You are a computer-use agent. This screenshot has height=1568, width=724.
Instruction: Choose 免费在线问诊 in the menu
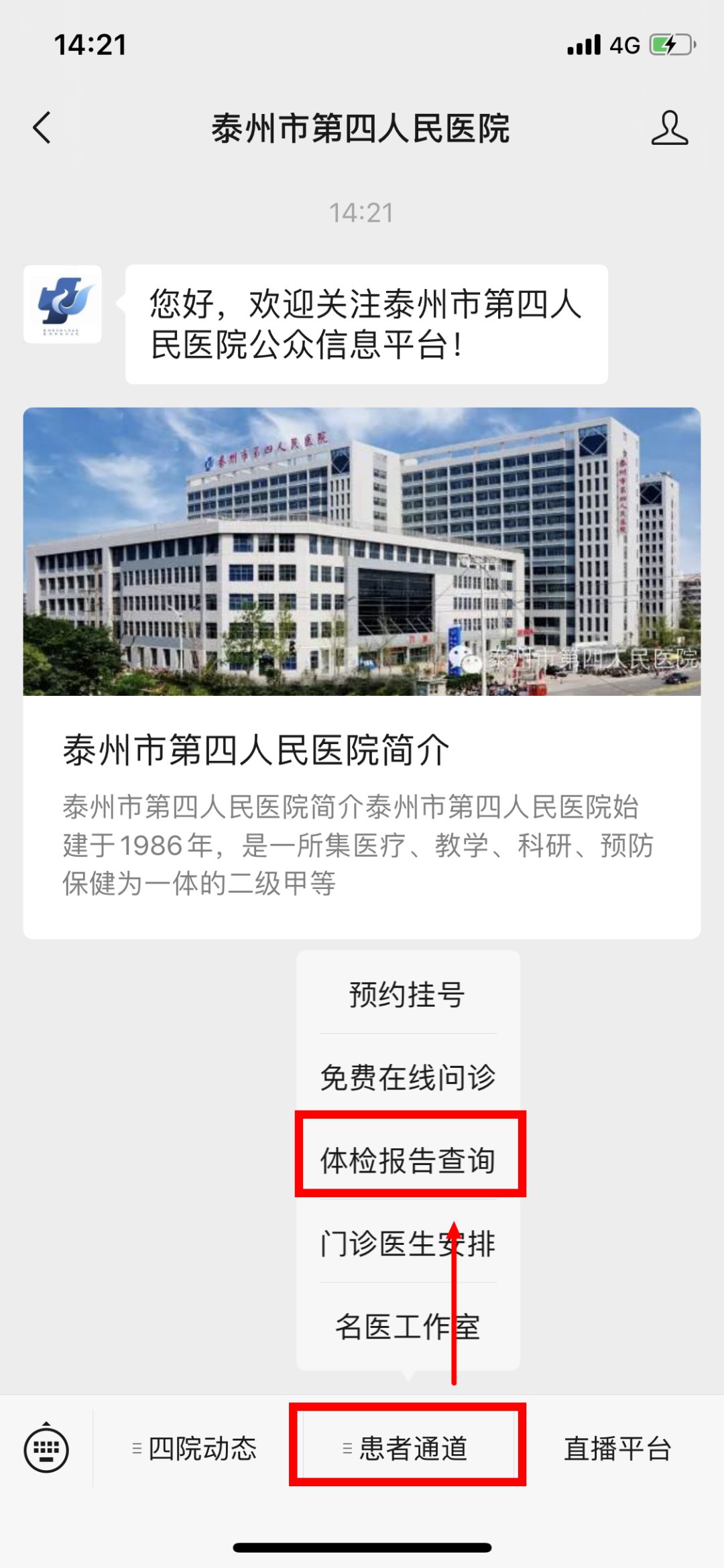click(407, 1077)
